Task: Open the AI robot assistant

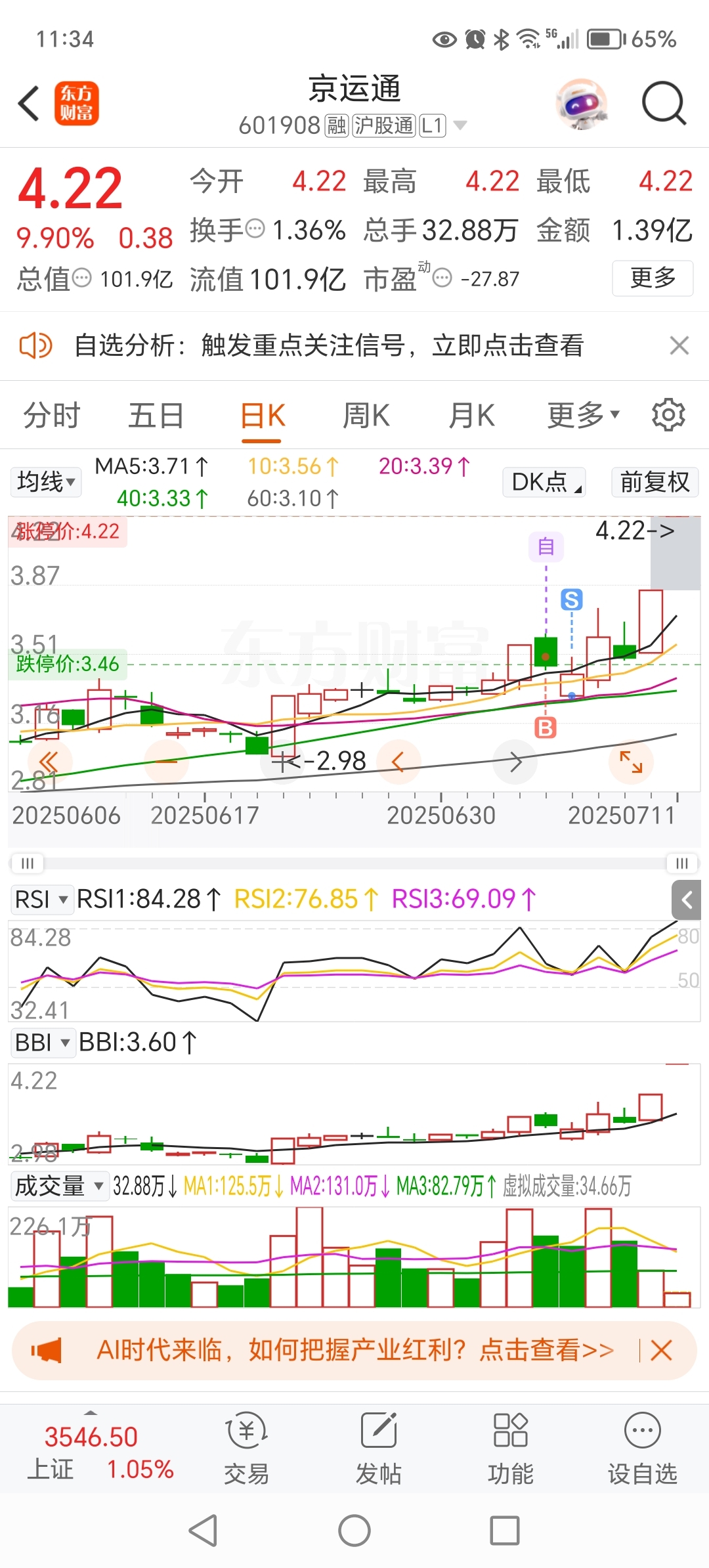Action: (581, 104)
